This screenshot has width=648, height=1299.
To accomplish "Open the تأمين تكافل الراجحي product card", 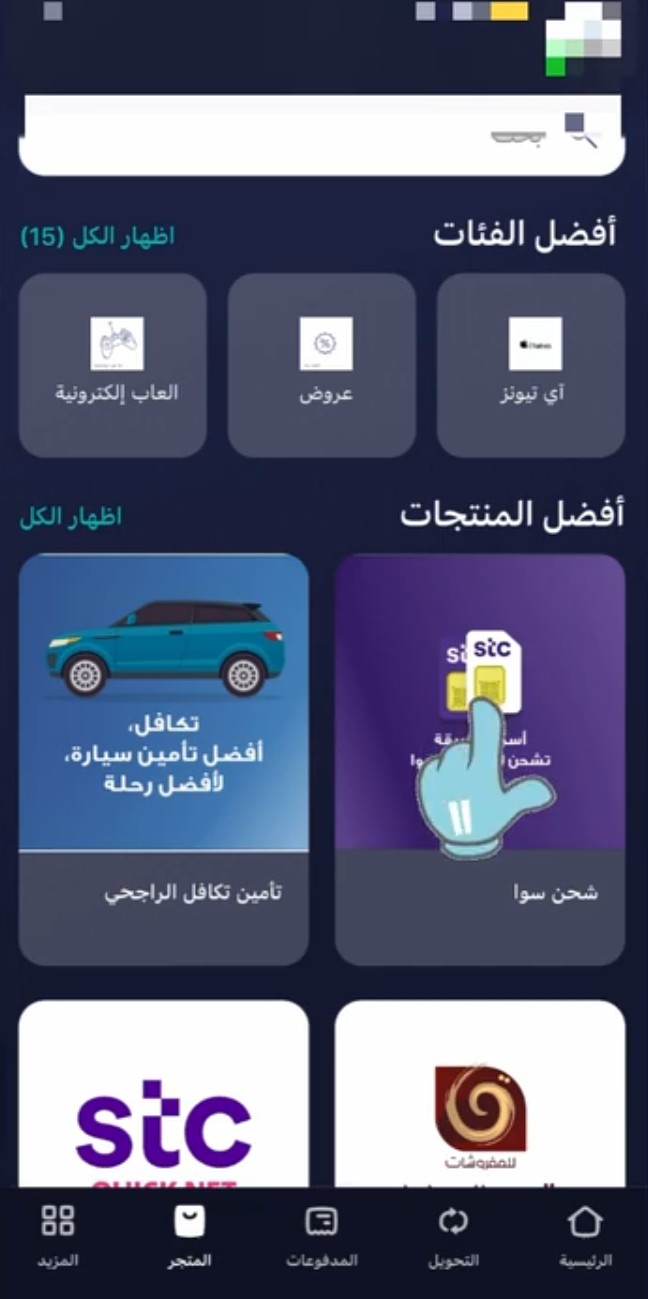I will pyautogui.click(x=164, y=759).
